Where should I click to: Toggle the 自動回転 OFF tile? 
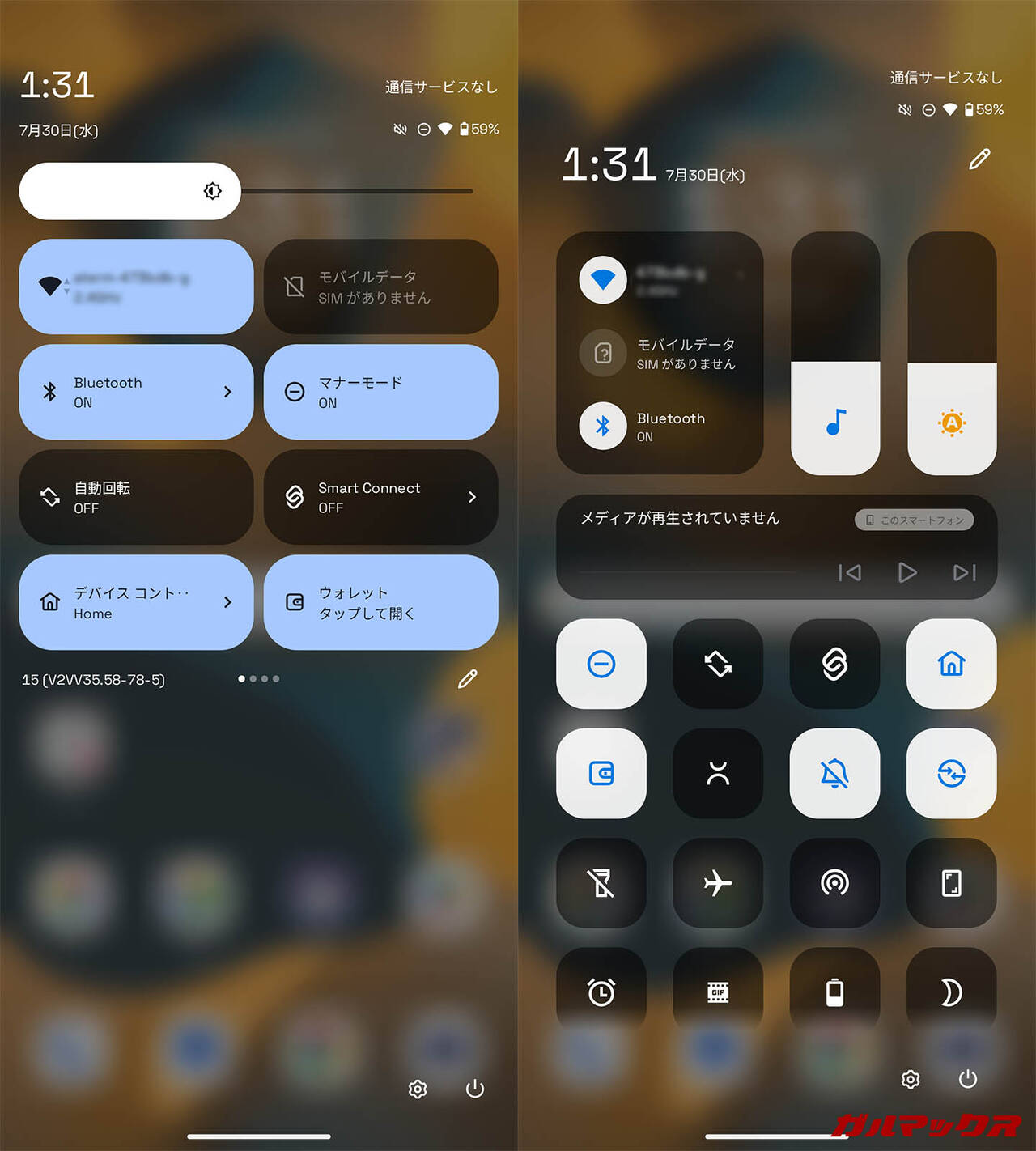coord(136,497)
